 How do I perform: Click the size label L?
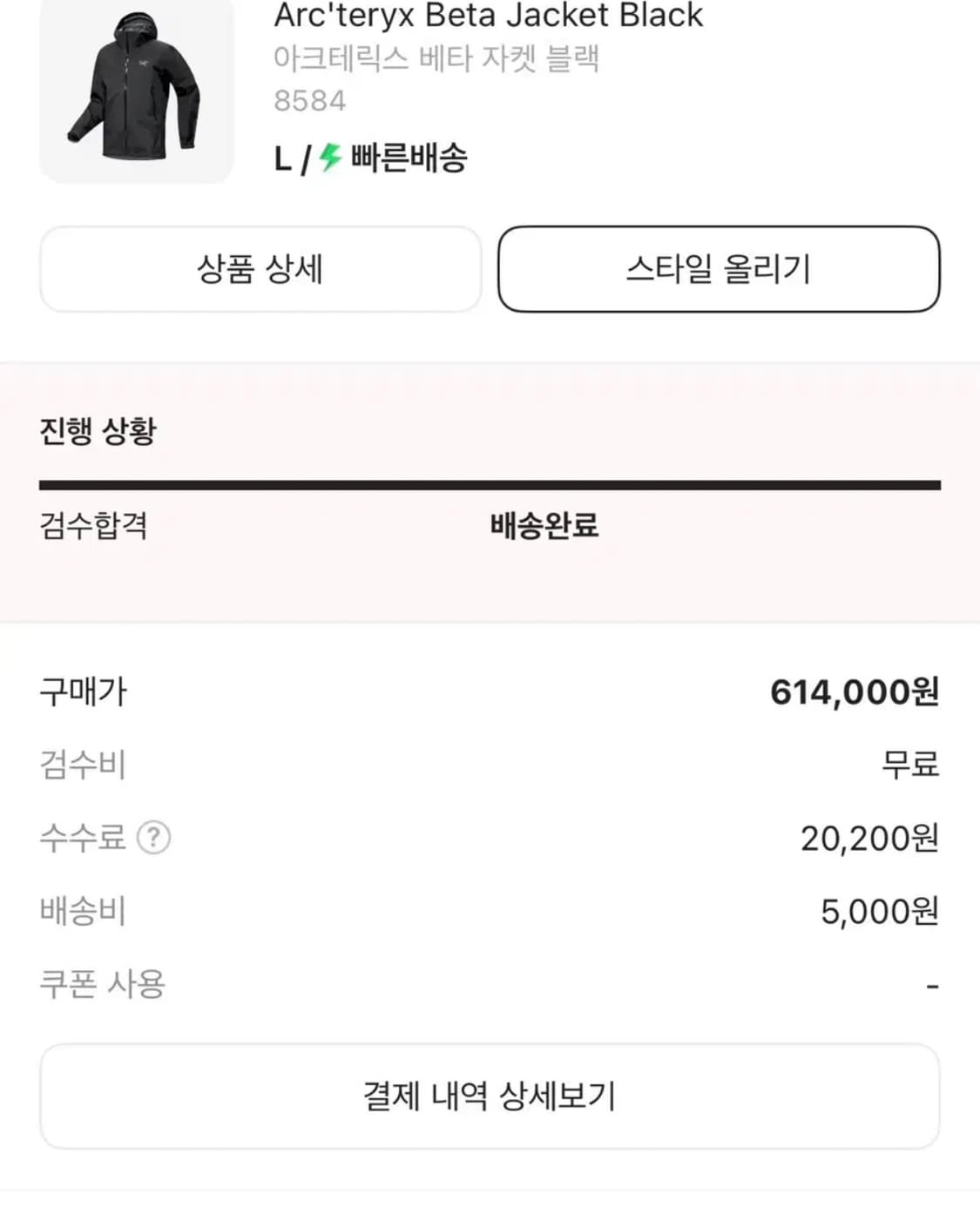(281, 158)
